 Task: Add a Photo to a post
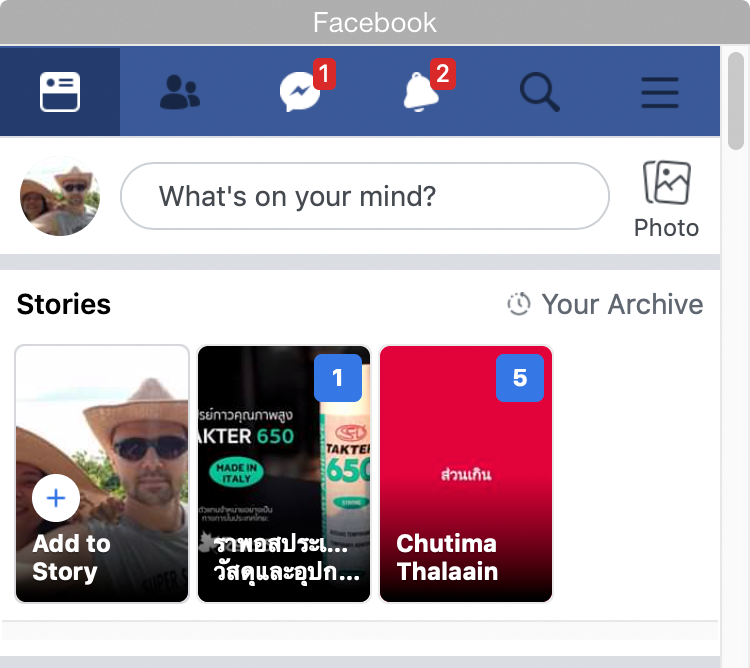(666, 198)
